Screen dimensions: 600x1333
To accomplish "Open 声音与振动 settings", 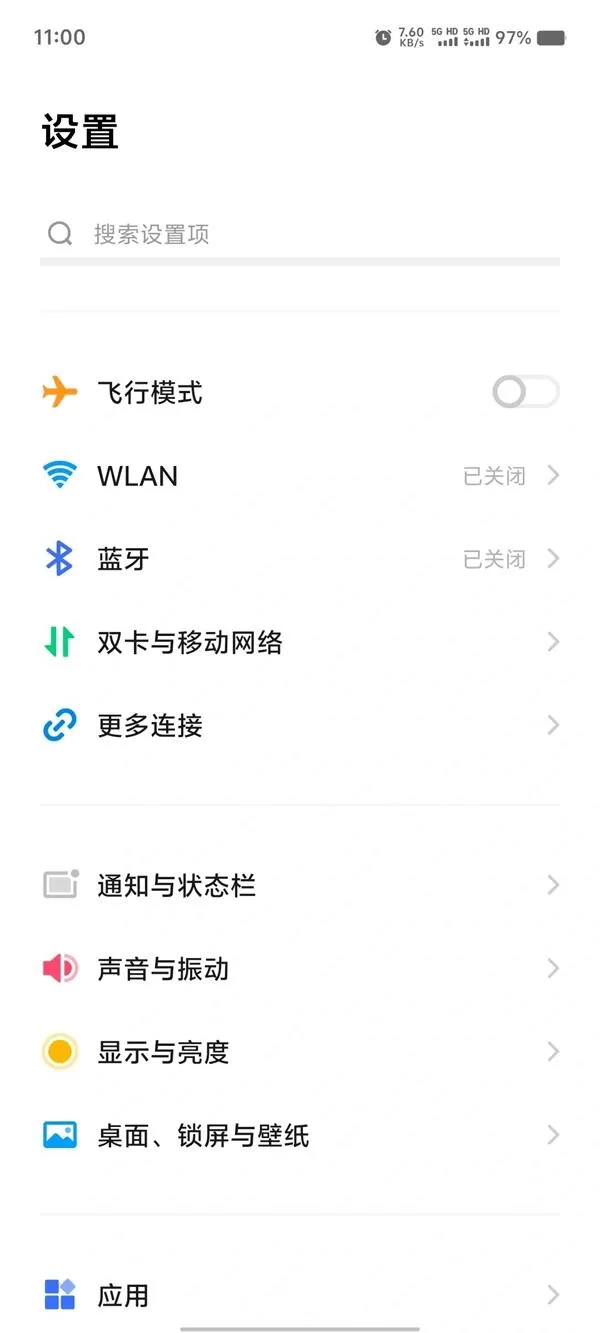I will [x=300, y=968].
